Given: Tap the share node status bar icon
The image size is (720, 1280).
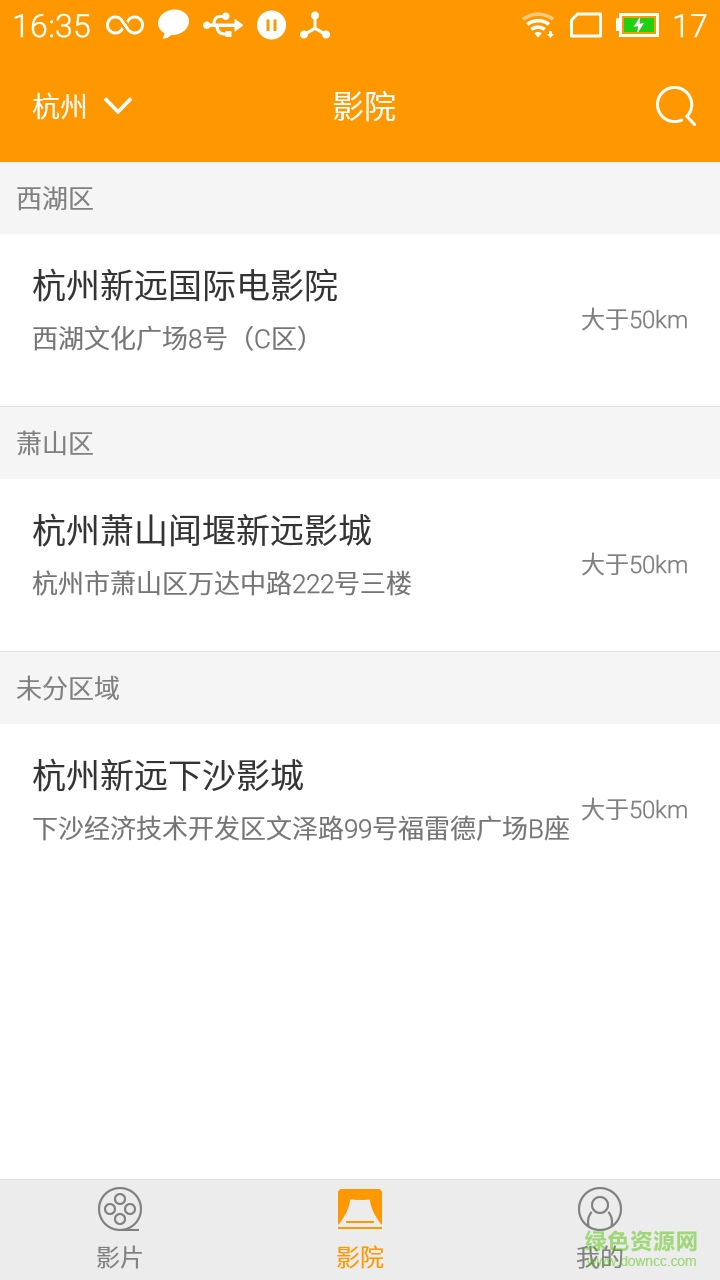Looking at the screenshot, I should click(x=313, y=25).
